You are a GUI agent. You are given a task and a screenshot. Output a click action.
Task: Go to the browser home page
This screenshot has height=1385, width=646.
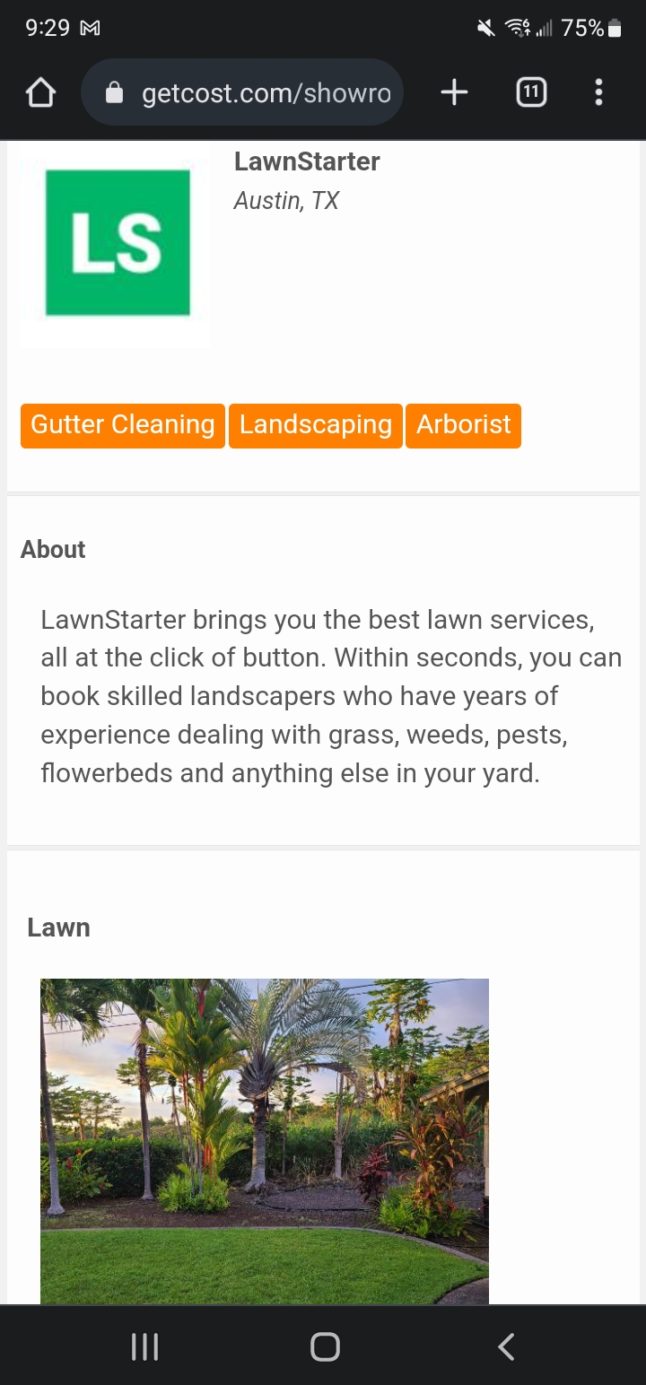40,93
